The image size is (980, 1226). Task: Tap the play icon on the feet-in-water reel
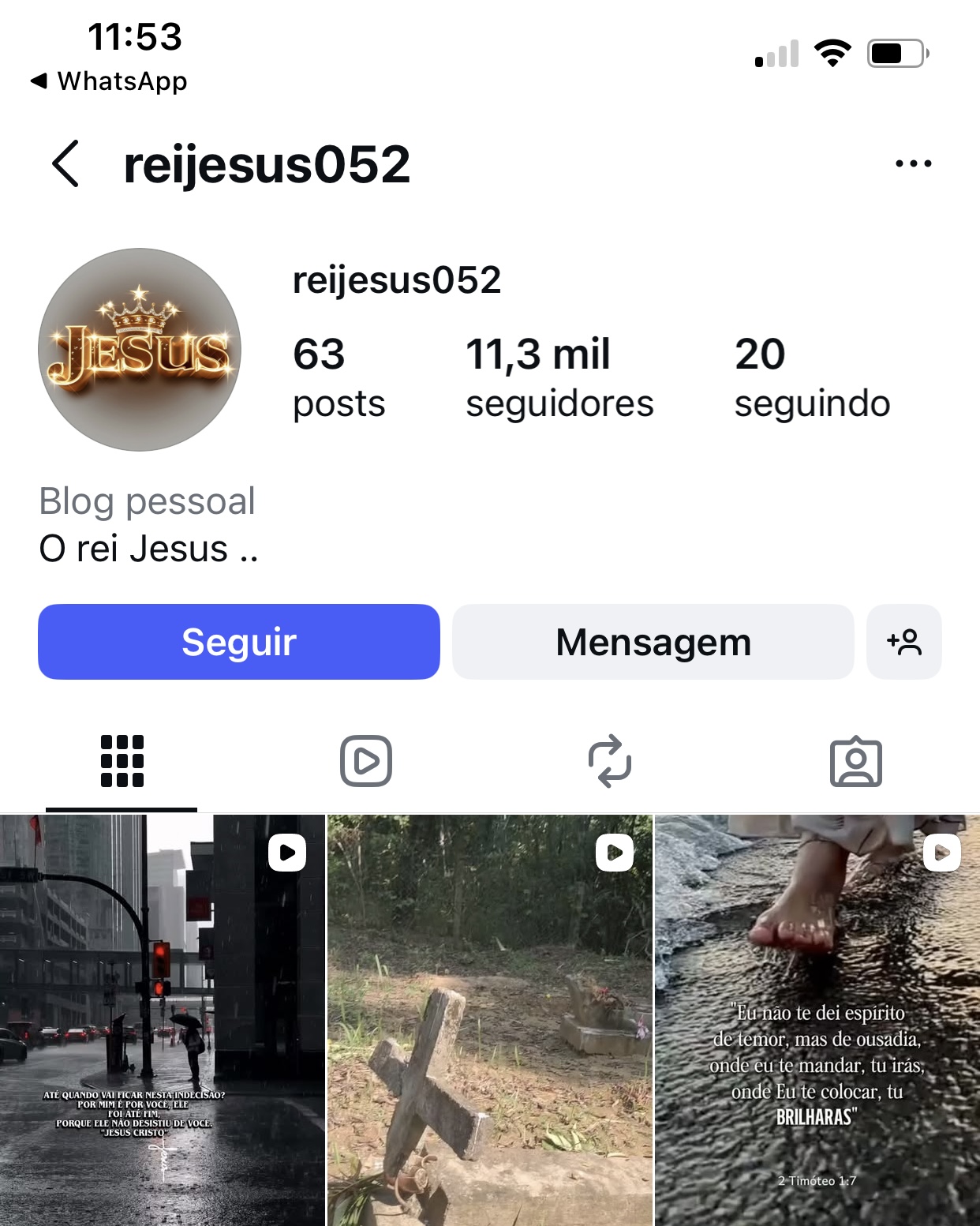coord(941,852)
